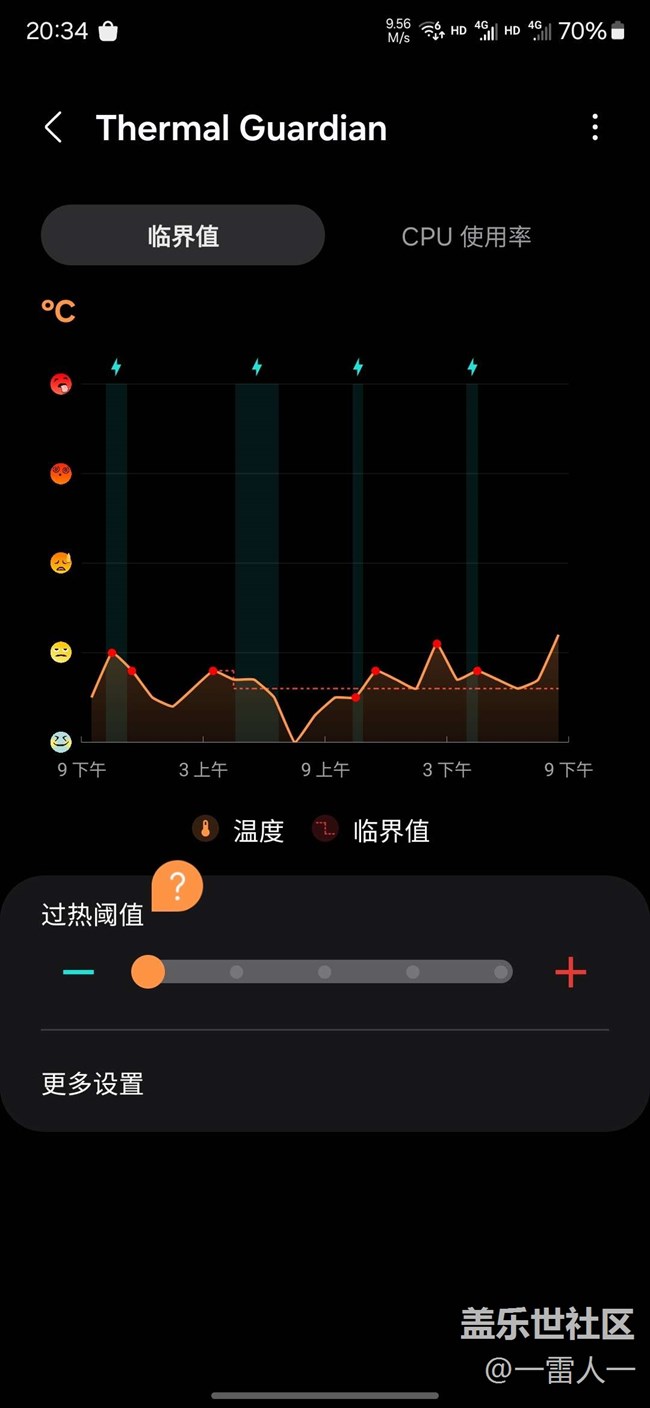Set slider to the last dot position
Screen dimensions: 650x1408
tap(500, 972)
